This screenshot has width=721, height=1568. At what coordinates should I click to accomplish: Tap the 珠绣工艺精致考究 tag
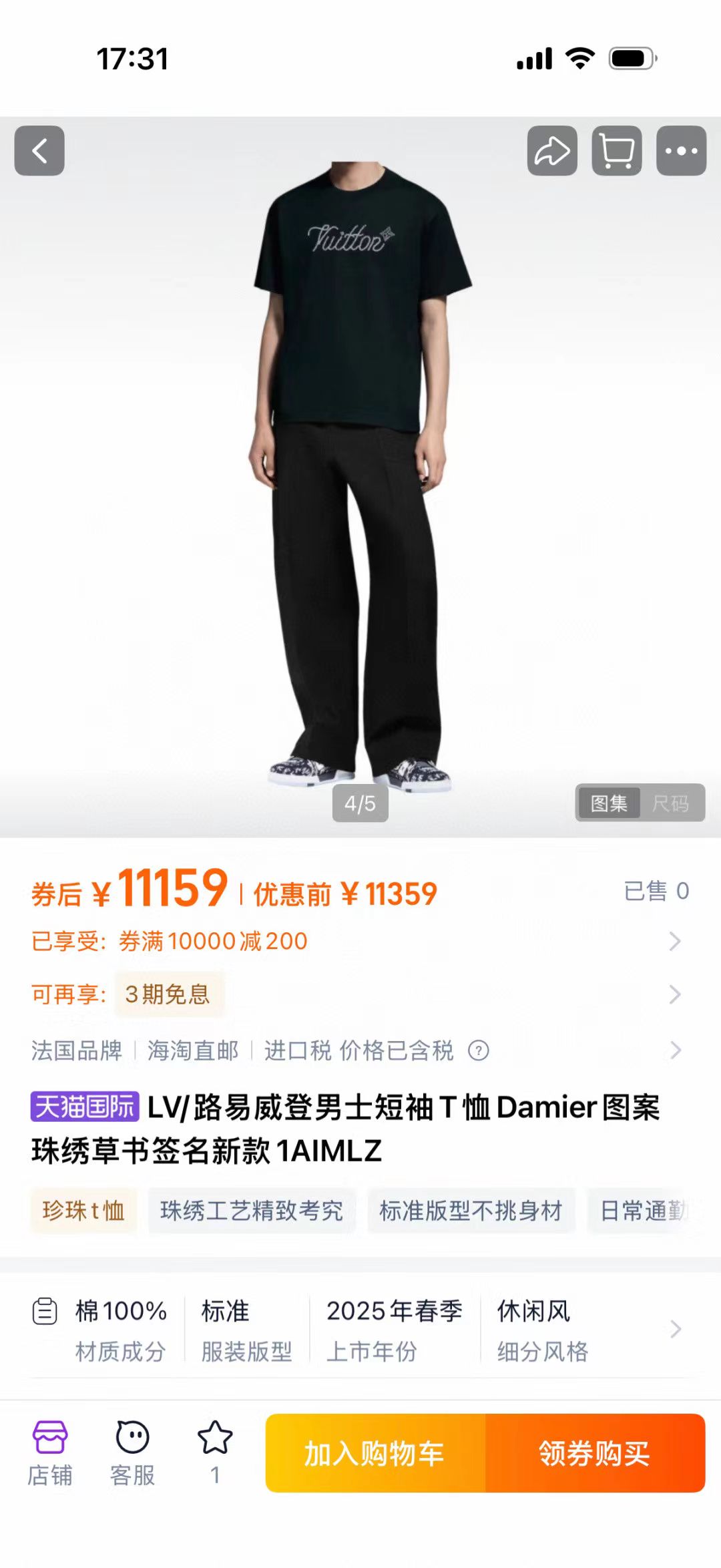(252, 1210)
